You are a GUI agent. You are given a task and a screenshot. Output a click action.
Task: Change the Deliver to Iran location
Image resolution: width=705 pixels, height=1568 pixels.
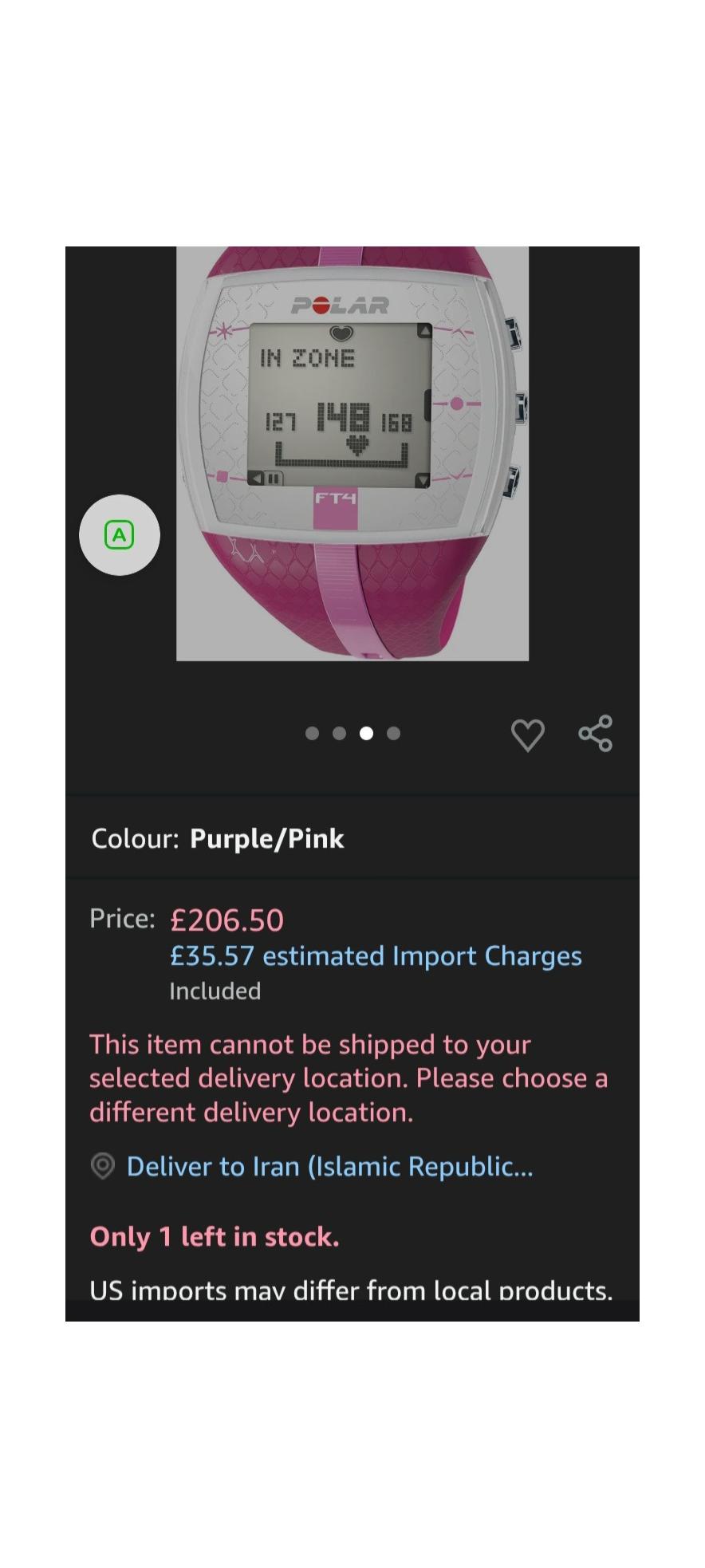(329, 1167)
